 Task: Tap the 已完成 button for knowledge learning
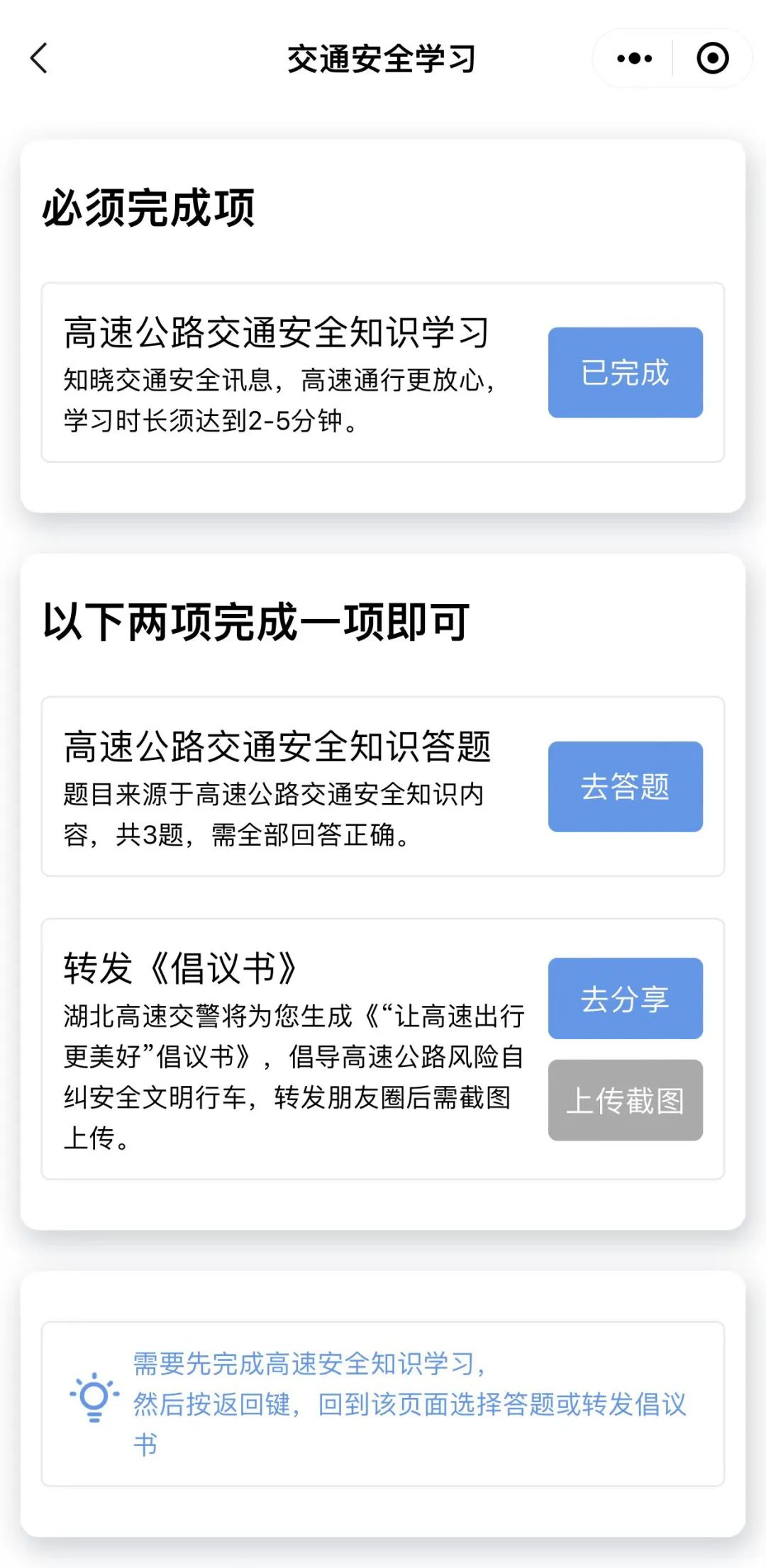625,372
